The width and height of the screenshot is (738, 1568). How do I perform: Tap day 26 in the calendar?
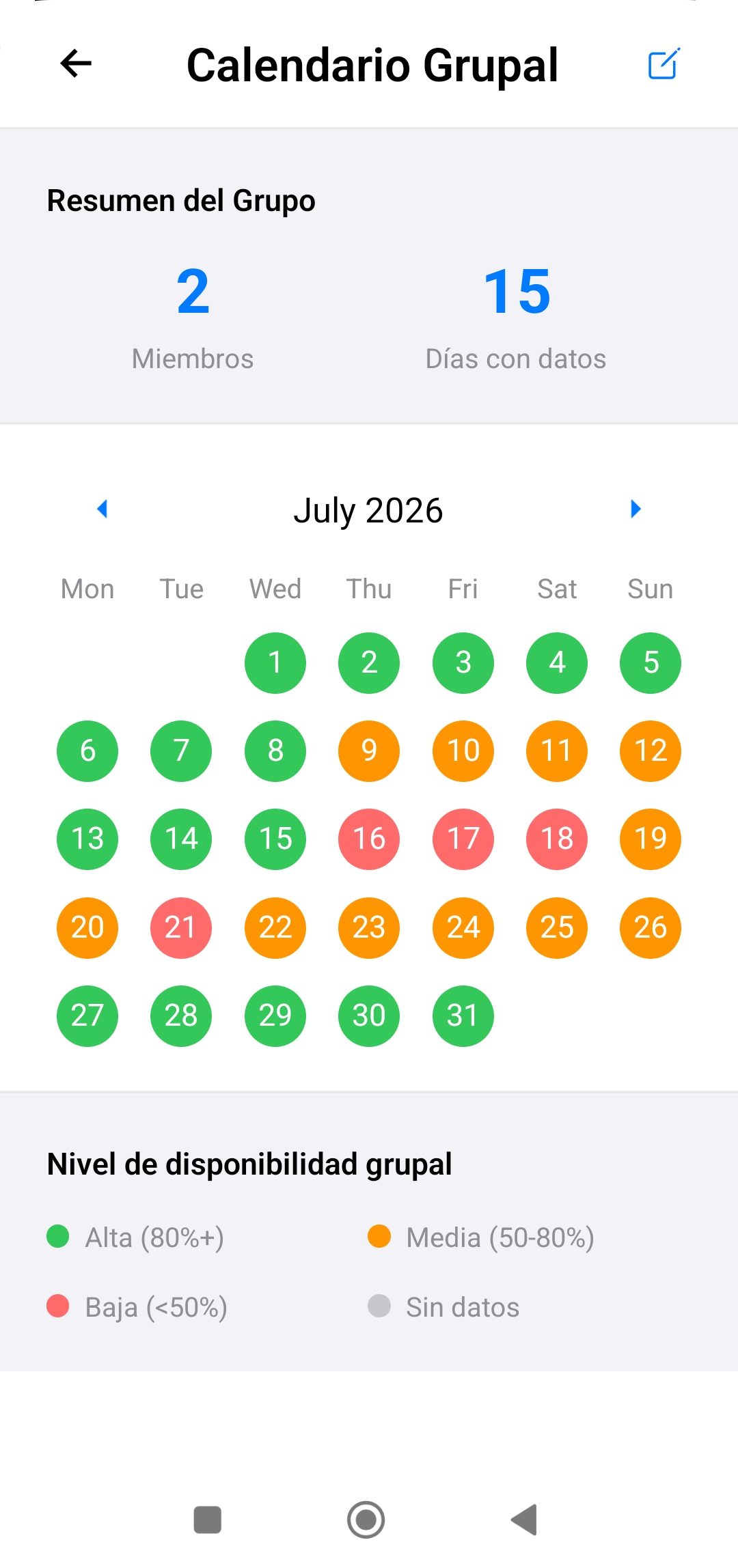(x=651, y=928)
